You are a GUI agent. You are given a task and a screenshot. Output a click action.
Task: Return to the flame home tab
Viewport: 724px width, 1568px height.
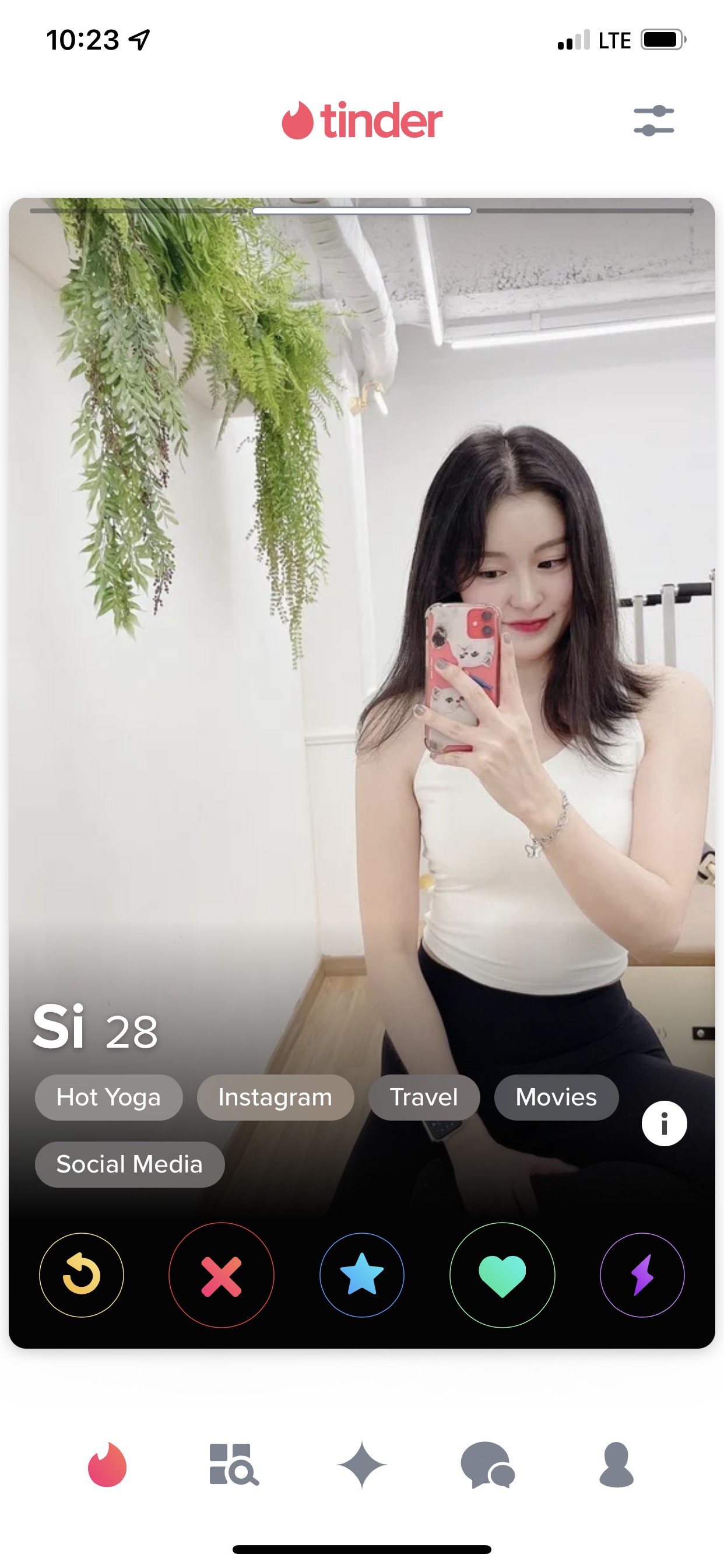point(107,1465)
